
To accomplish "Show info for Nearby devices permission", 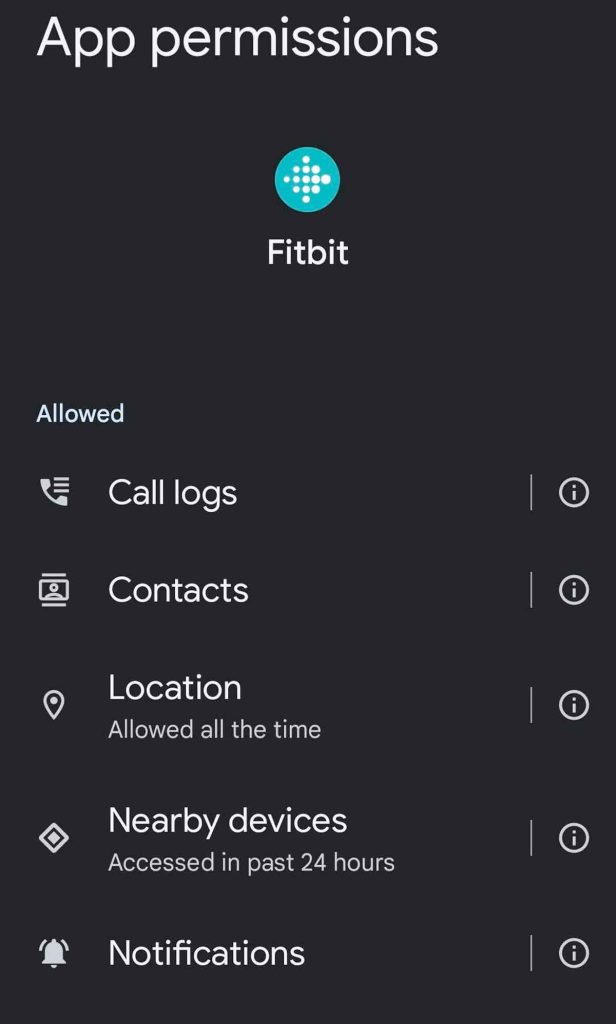I will (x=573, y=838).
